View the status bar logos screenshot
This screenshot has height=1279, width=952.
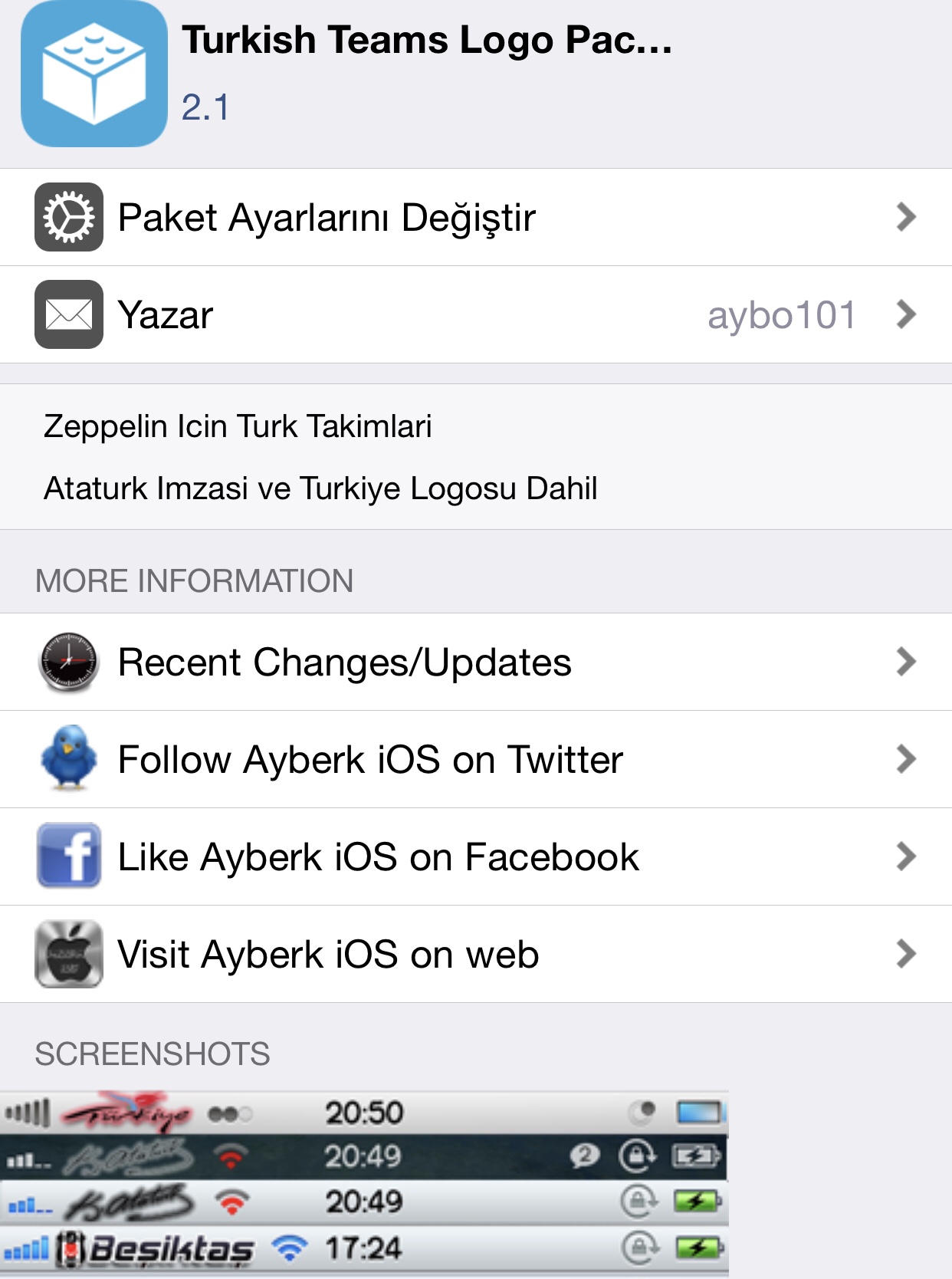(x=364, y=1181)
